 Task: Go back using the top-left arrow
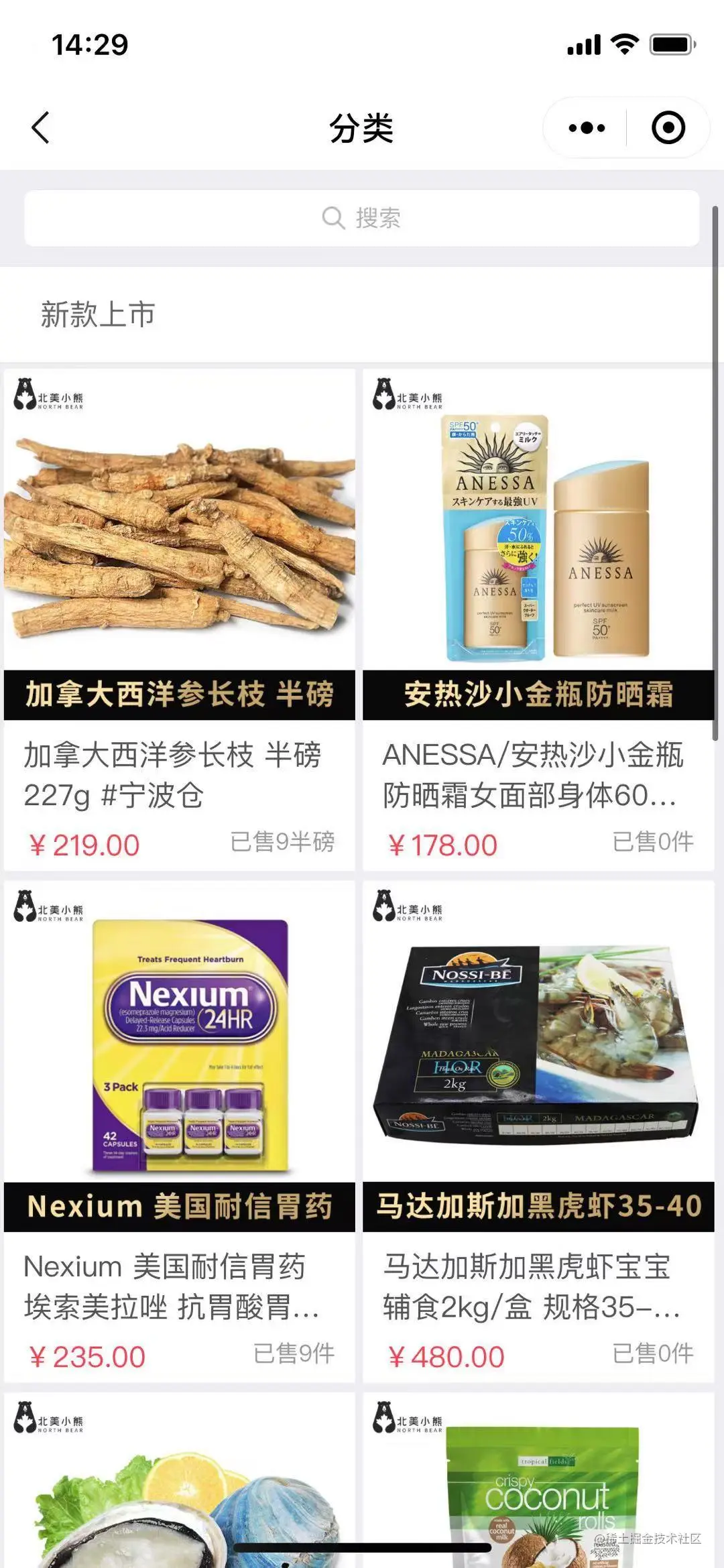pos(41,127)
